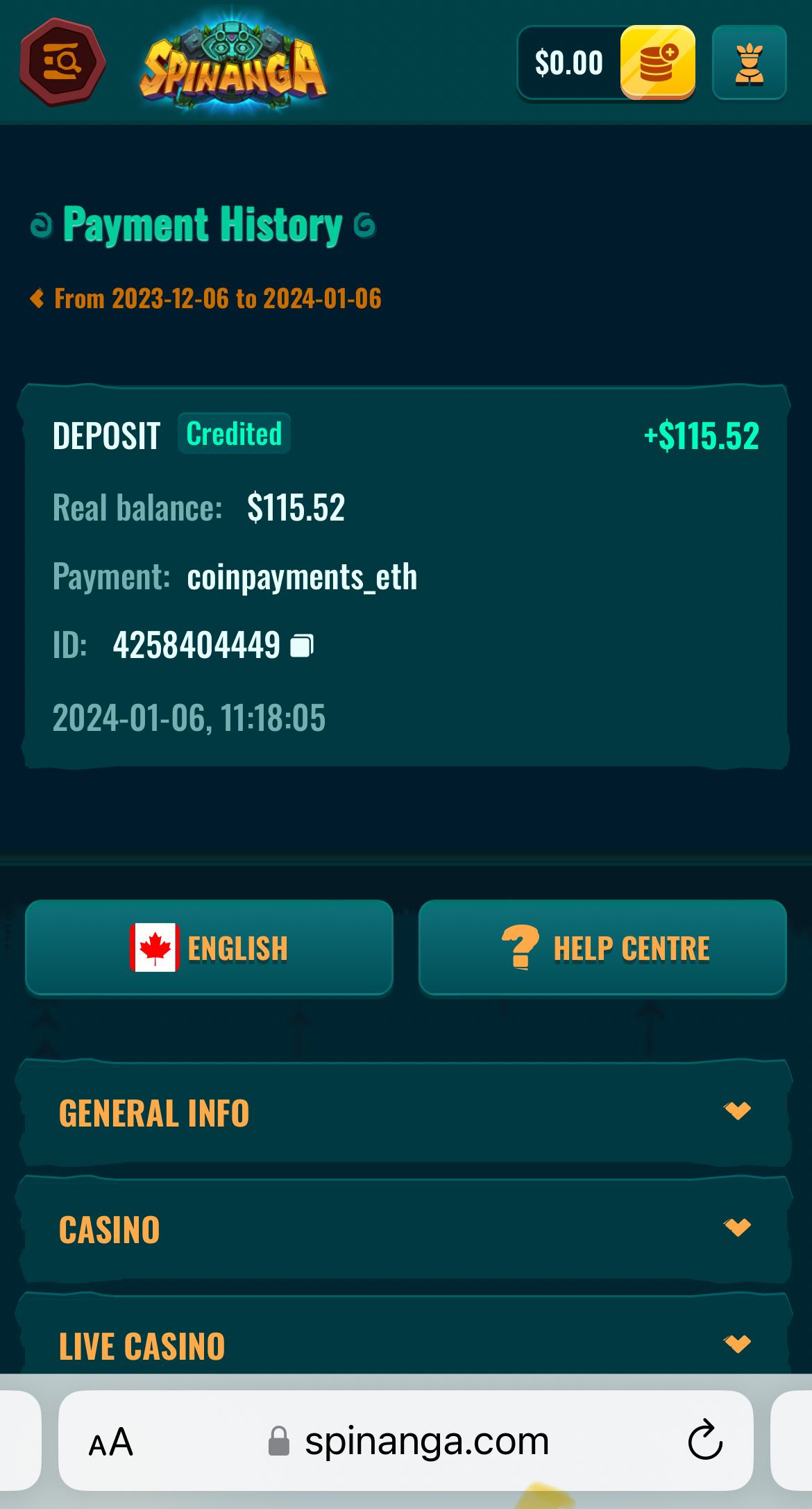Copy transaction ID 4258404449

pos(302,646)
